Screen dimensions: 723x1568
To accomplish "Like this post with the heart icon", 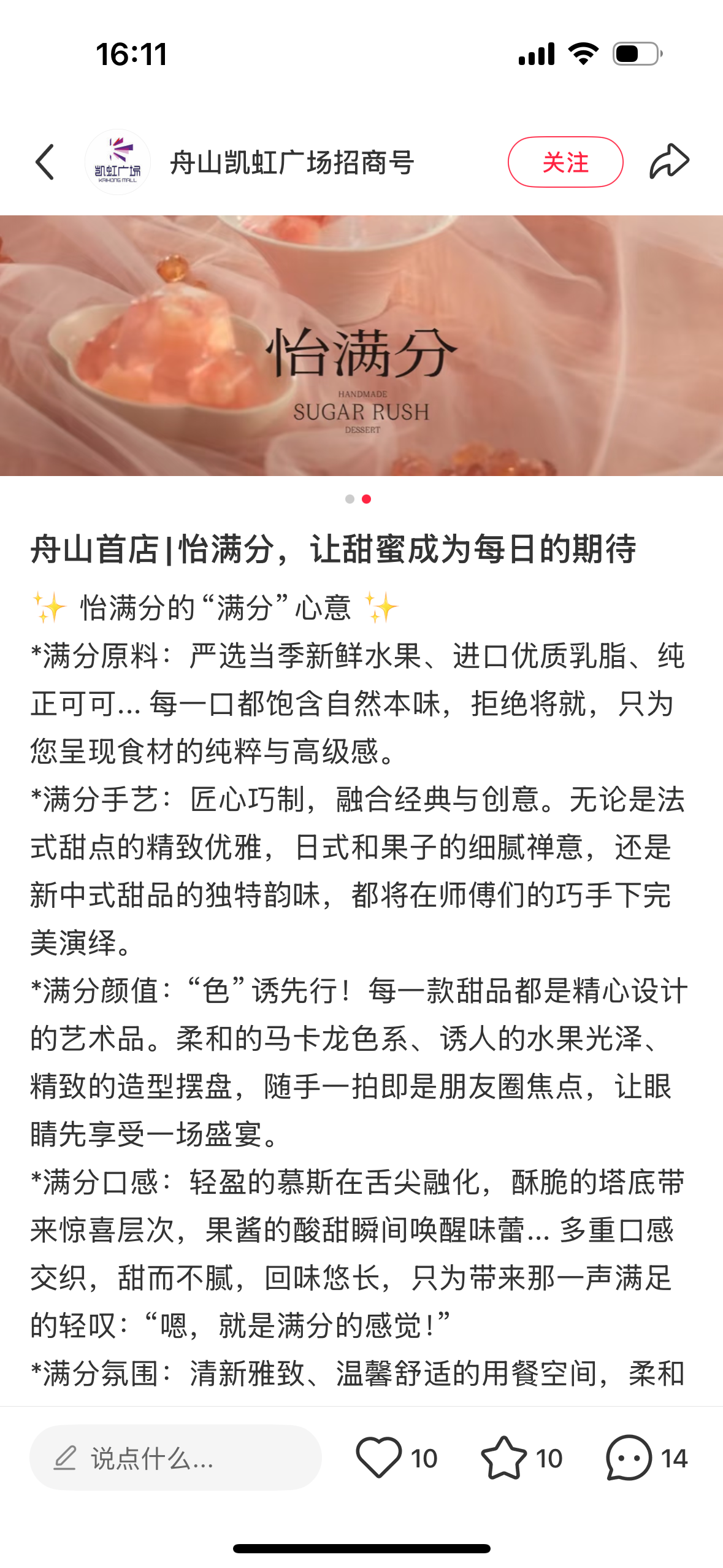I will point(378,1458).
